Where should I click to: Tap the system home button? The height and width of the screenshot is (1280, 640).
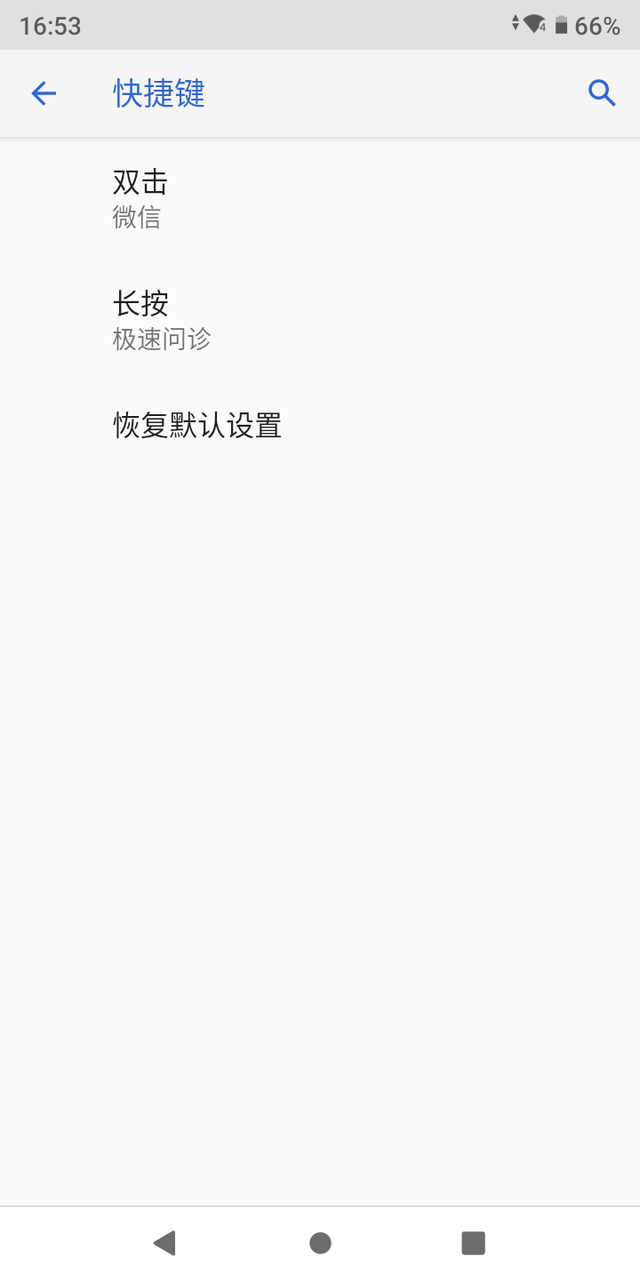coord(320,1242)
